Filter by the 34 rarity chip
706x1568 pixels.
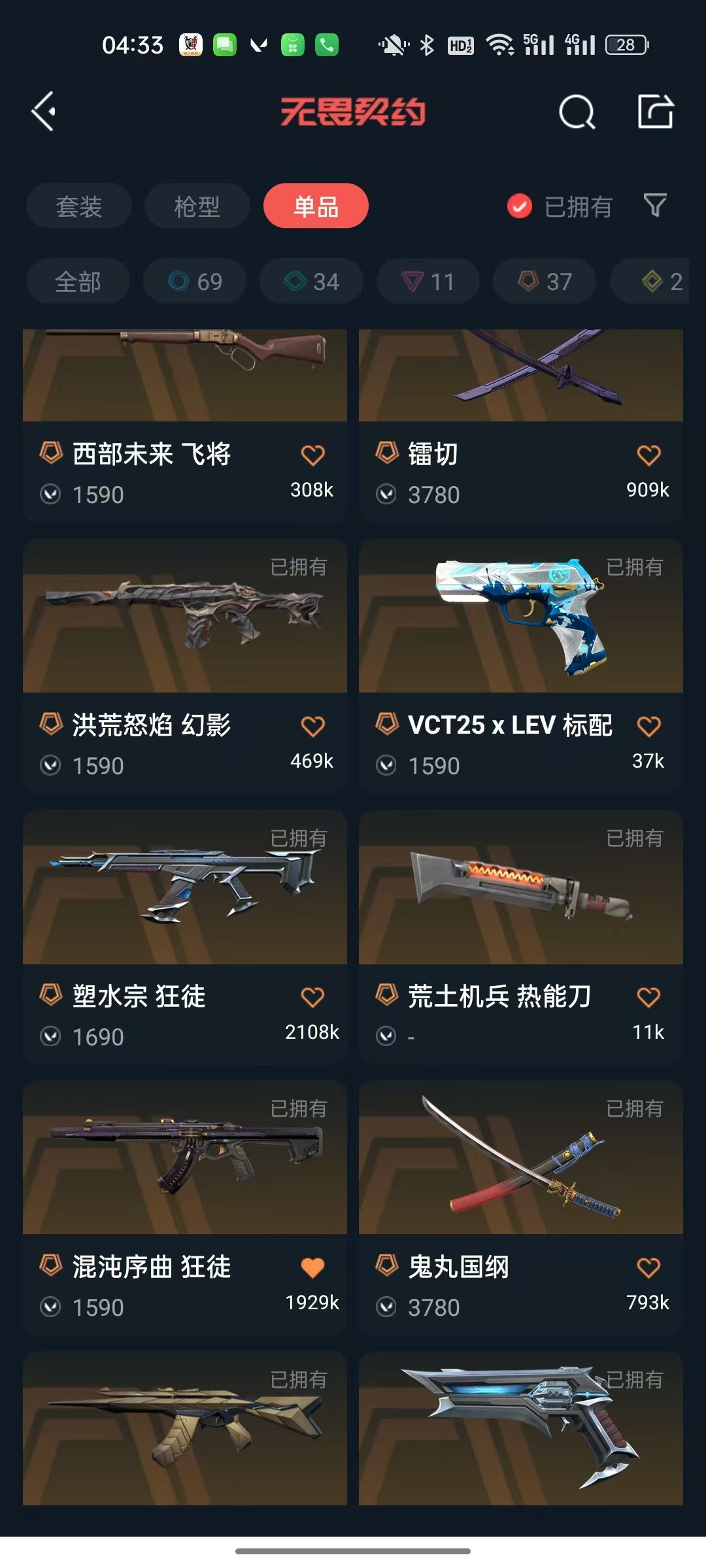(x=311, y=282)
